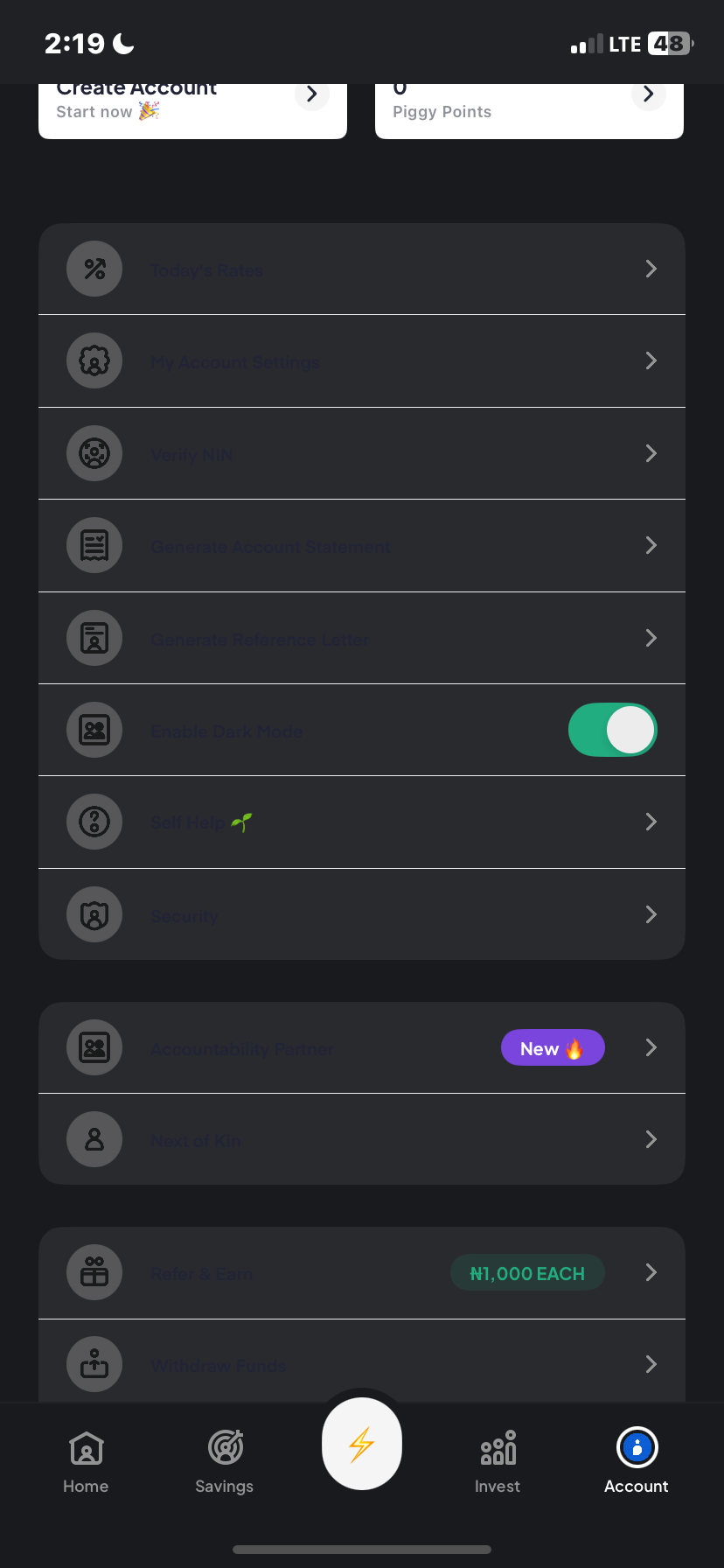Tap the lightning bolt quick action button
This screenshot has height=1568, width=724.
pos(362,1444)
